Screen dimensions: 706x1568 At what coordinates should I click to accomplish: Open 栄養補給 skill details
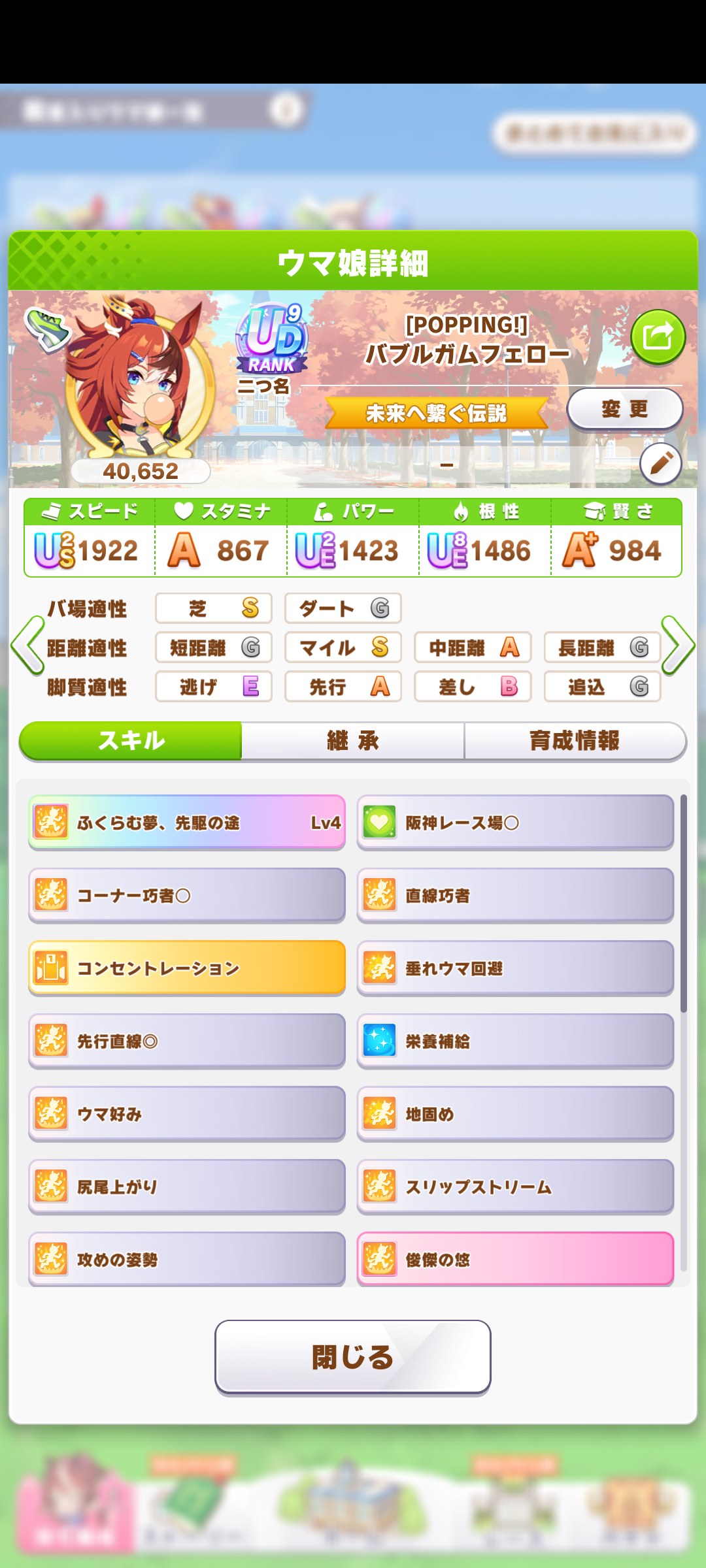pyautogui.click(x=515, y=1041)
